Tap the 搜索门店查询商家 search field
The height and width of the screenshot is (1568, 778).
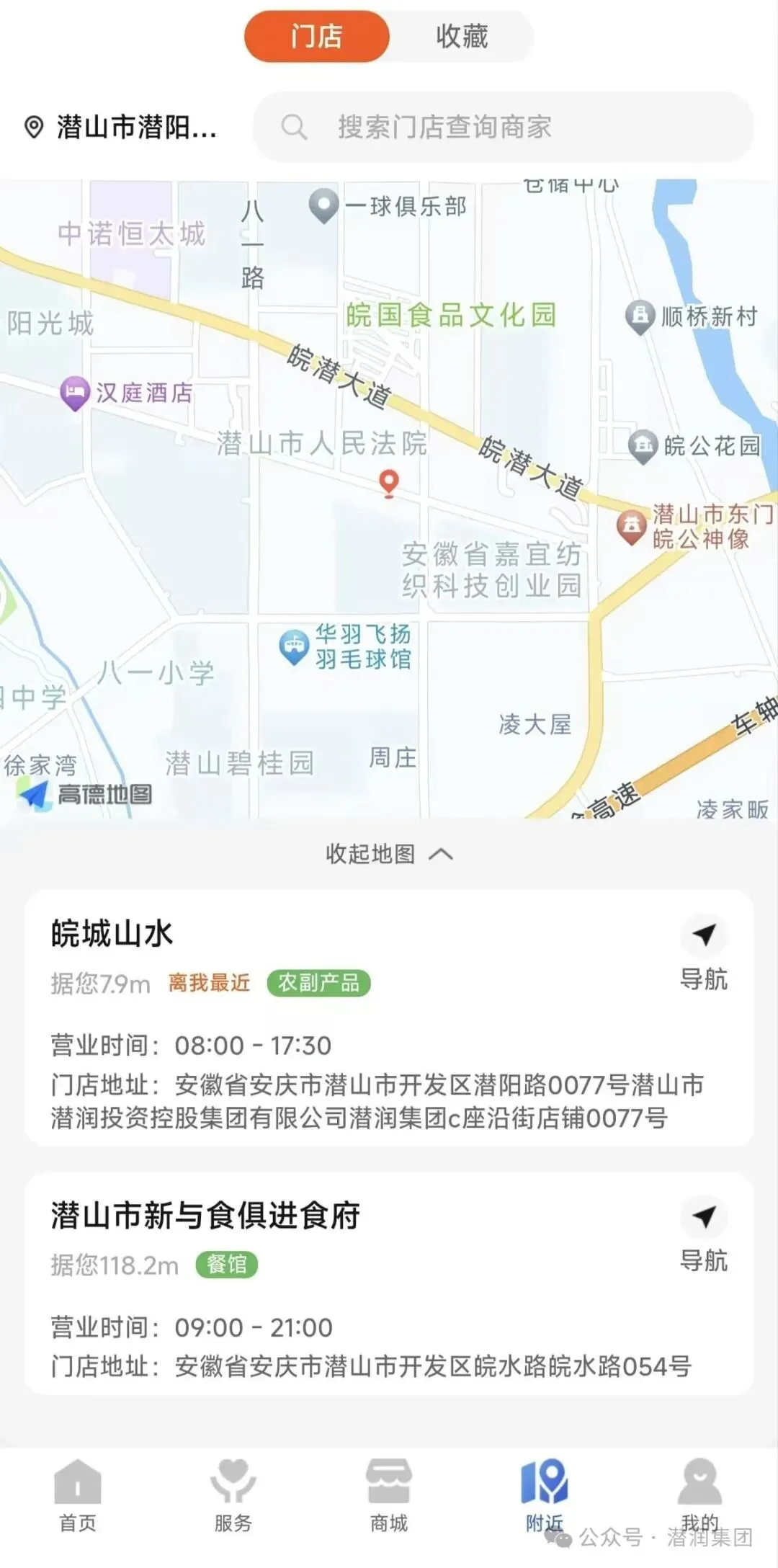pyautogui.click(x=504, y=128)
